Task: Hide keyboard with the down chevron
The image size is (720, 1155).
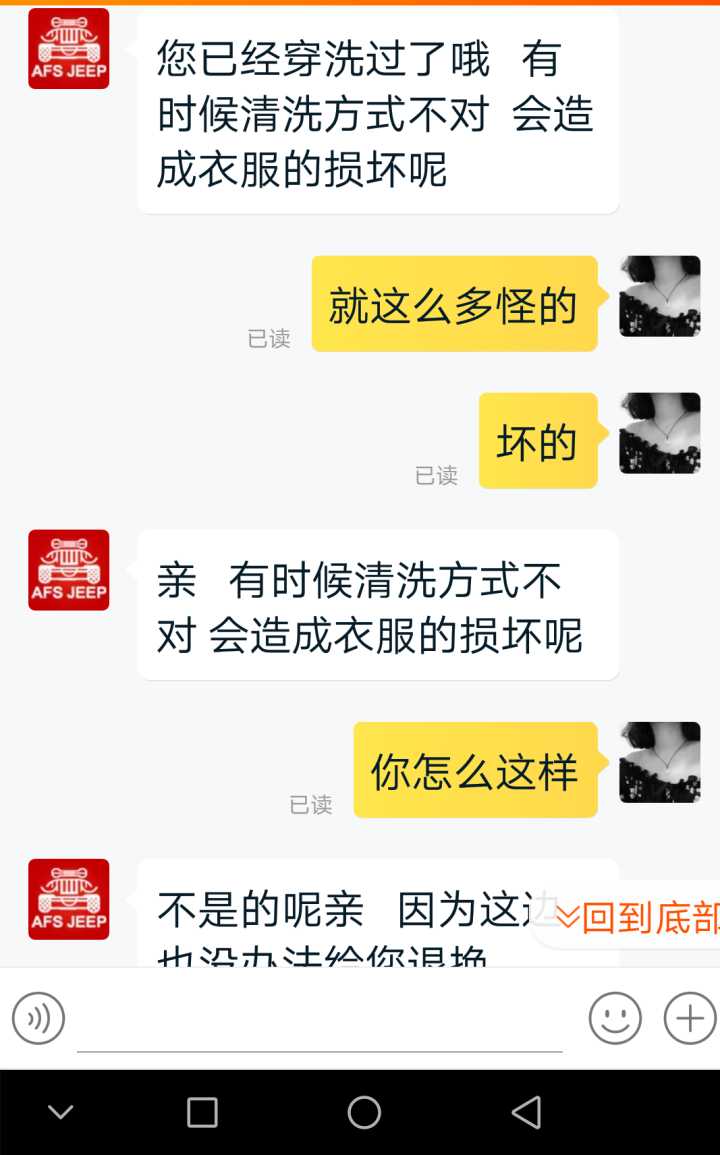Action: (x=61, y=1112)
